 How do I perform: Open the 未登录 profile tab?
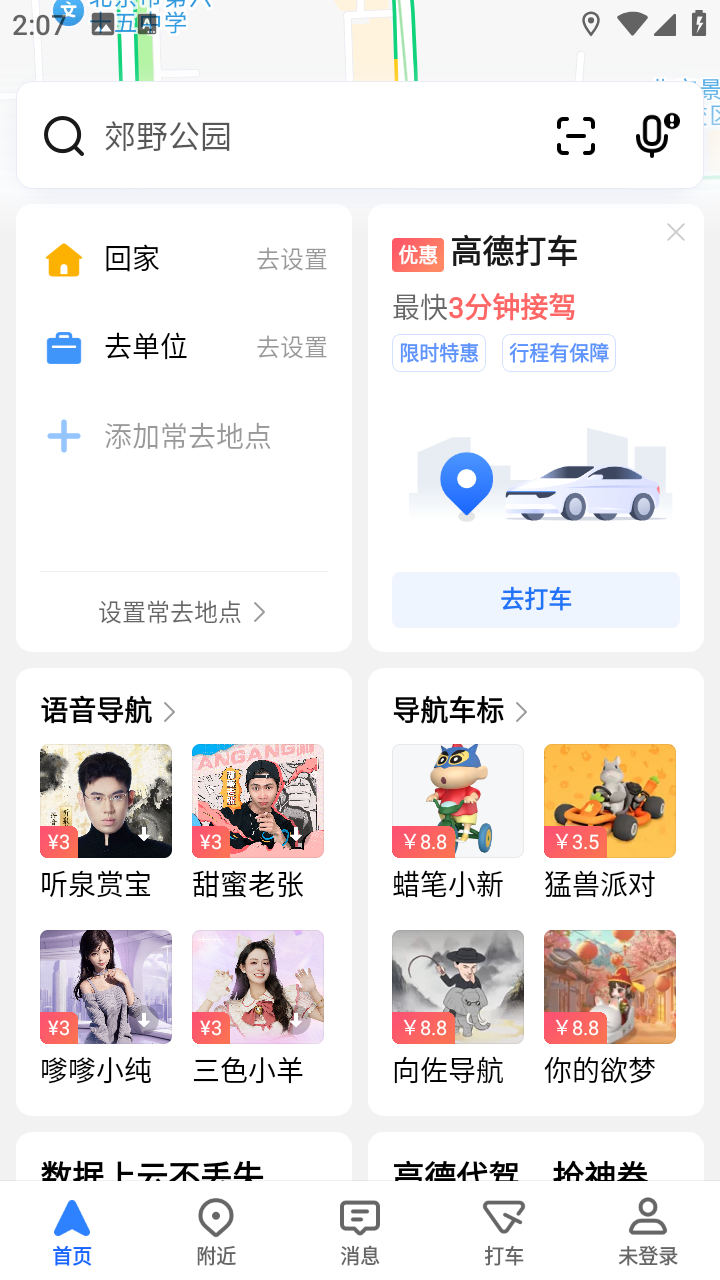coord(648,1231)
